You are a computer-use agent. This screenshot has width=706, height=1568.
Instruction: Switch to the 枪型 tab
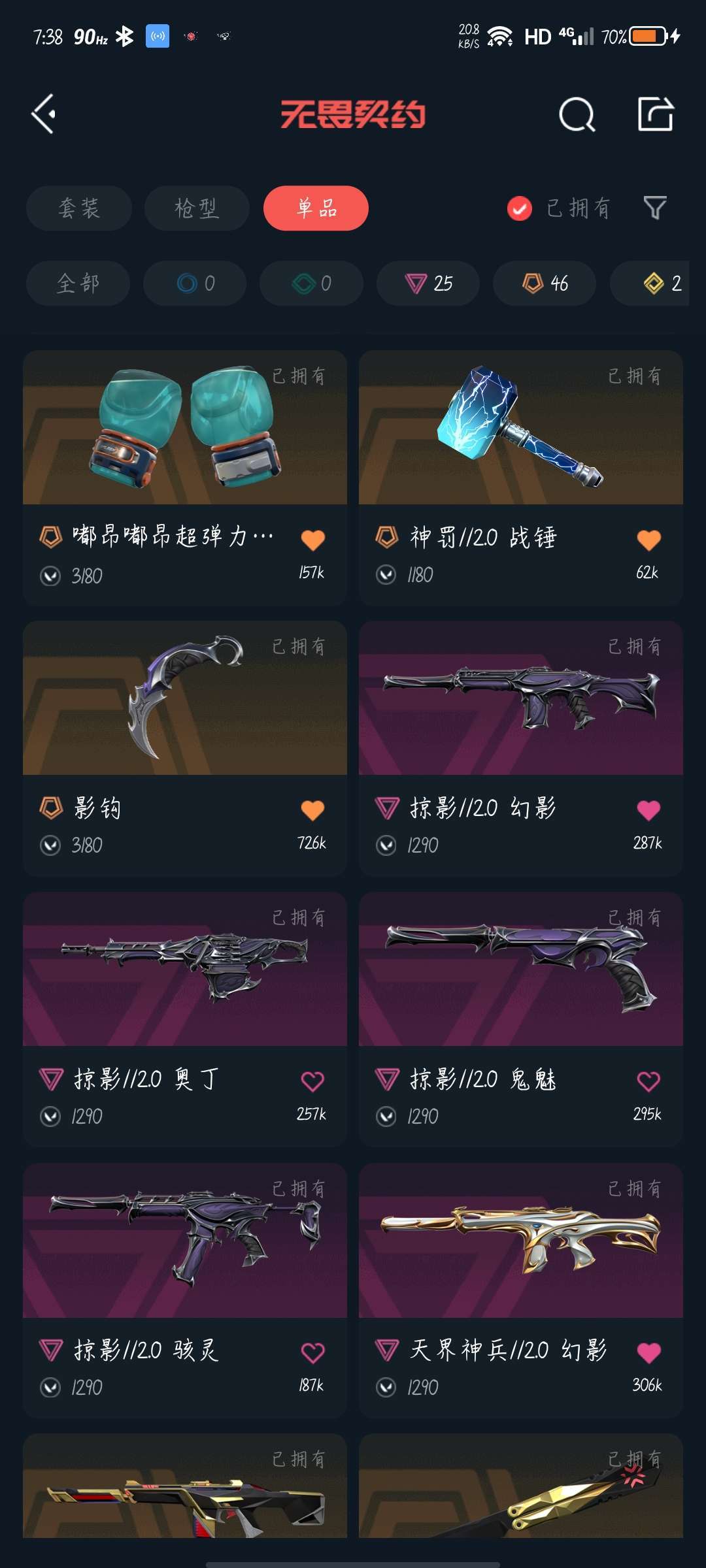click(x=197, y=208)
